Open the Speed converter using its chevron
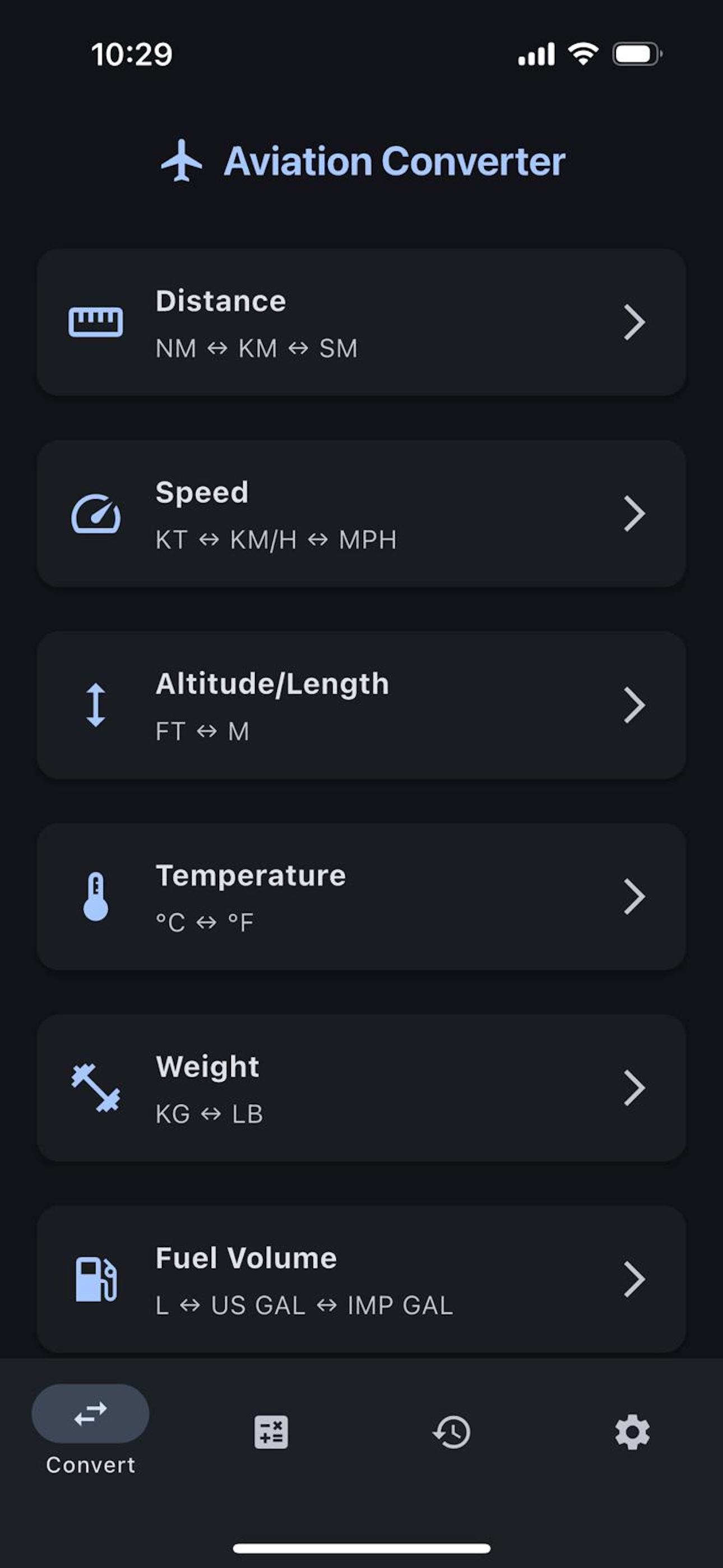 pos(636,514)
